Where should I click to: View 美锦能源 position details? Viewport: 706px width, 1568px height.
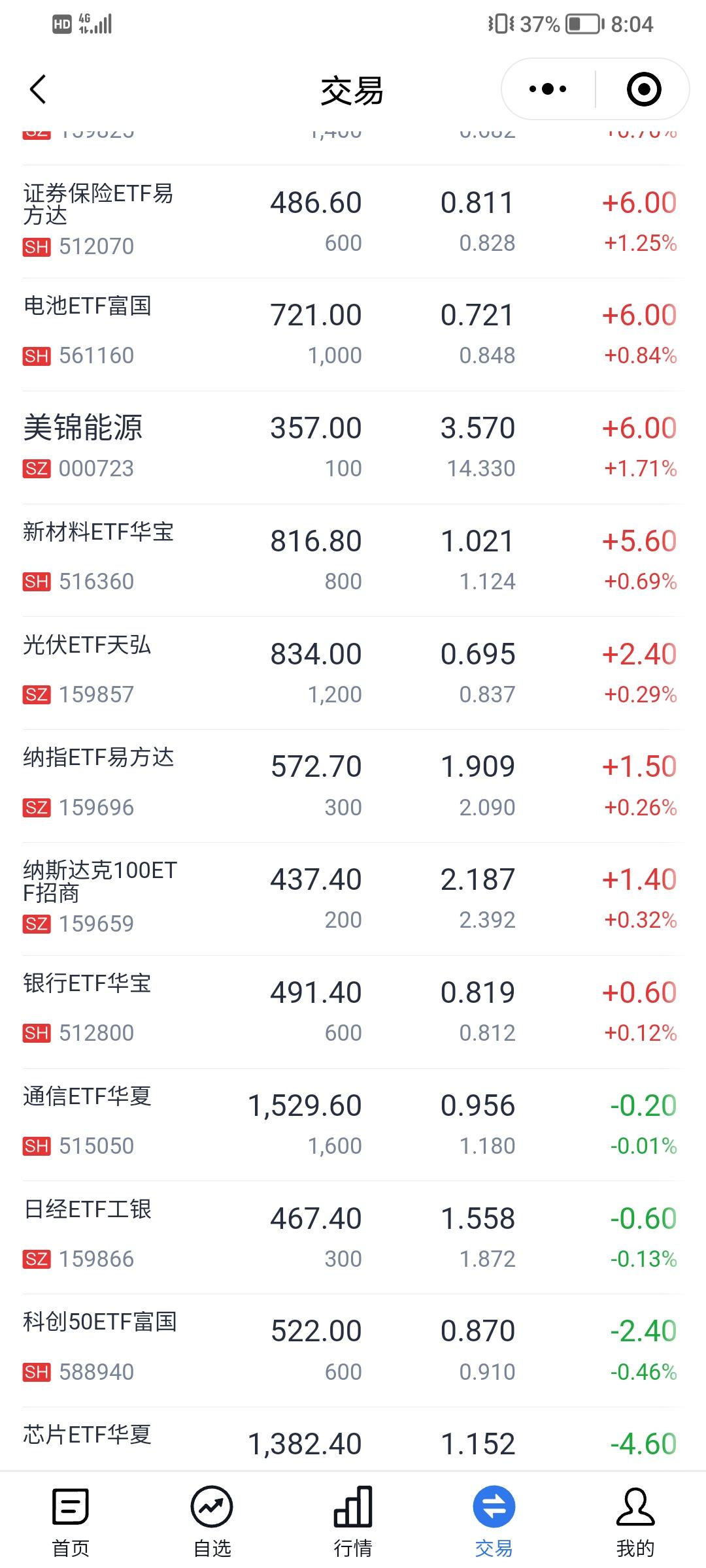pos(353,448)
